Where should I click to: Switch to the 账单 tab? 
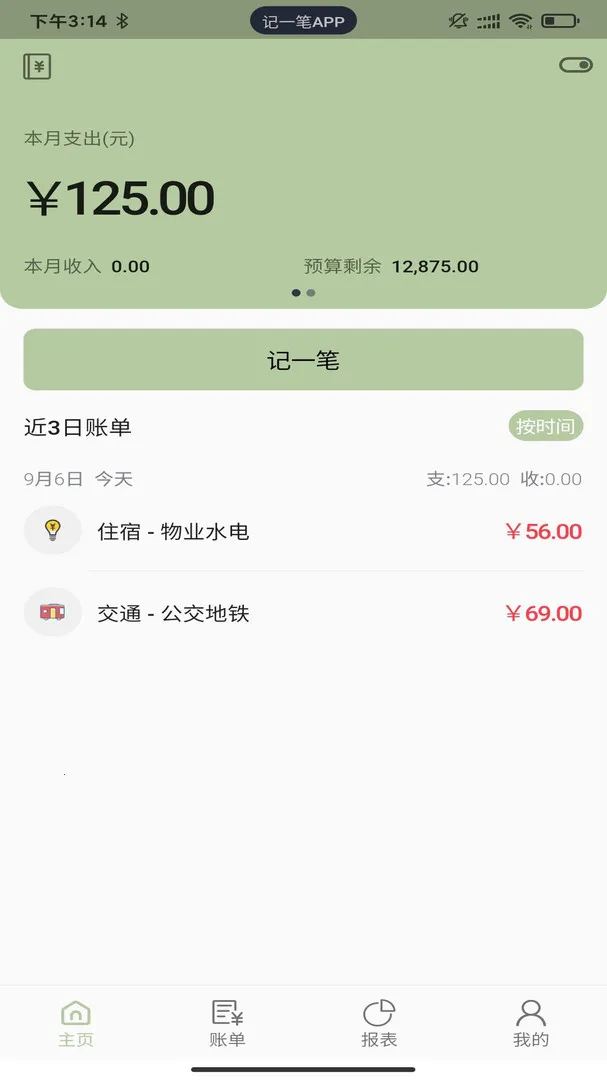[x=227, y=1023]
